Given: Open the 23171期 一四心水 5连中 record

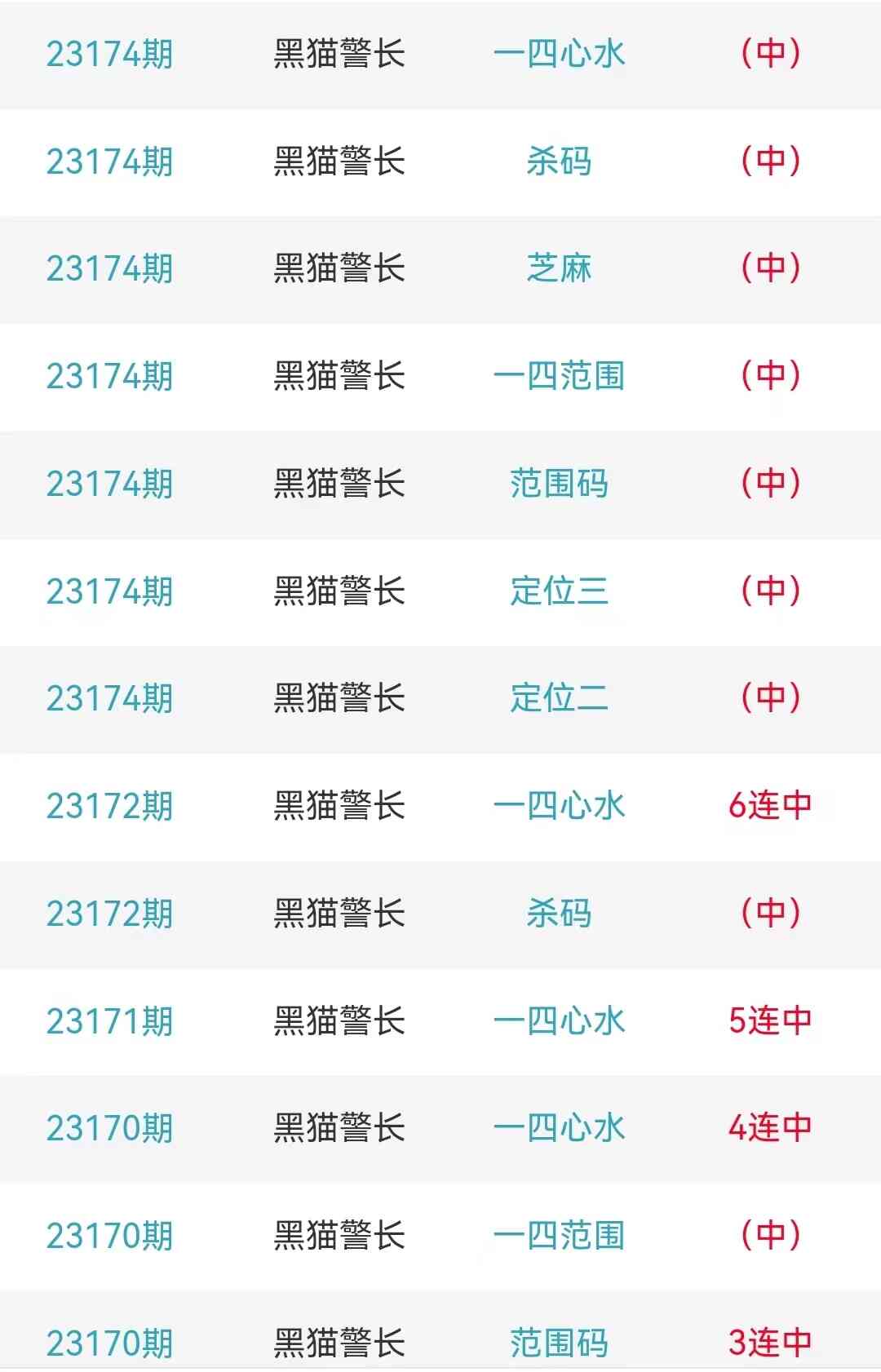Looking at the screenshot, I should point(559,1021).
